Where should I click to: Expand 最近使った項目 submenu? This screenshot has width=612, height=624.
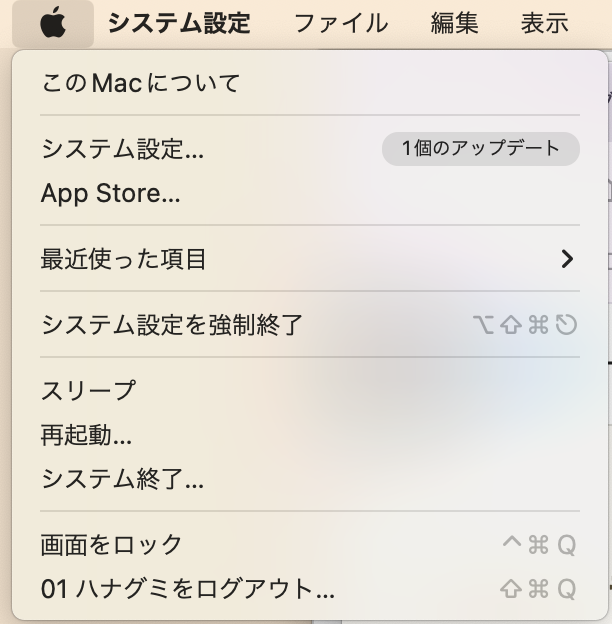click(123, 259)
